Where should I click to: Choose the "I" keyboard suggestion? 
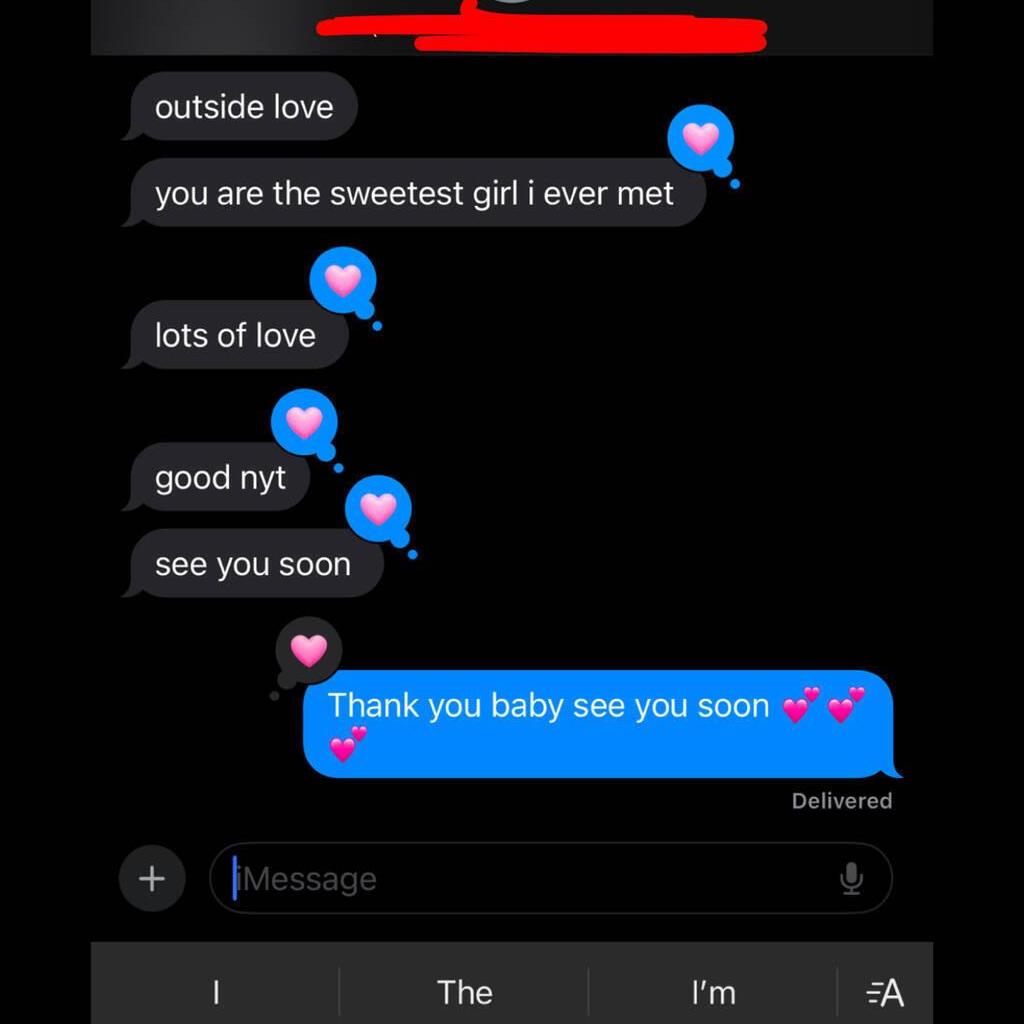tap(216, 992)
